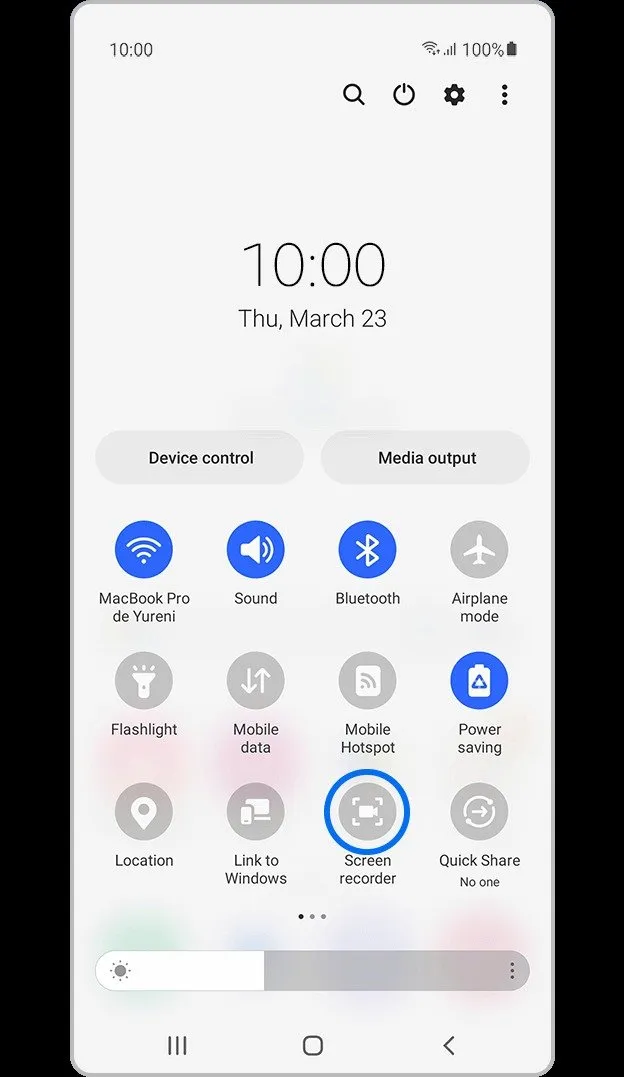624x1077 pixels.
Task: Turn on Mobile Hotspot
Action: [367, 680]
